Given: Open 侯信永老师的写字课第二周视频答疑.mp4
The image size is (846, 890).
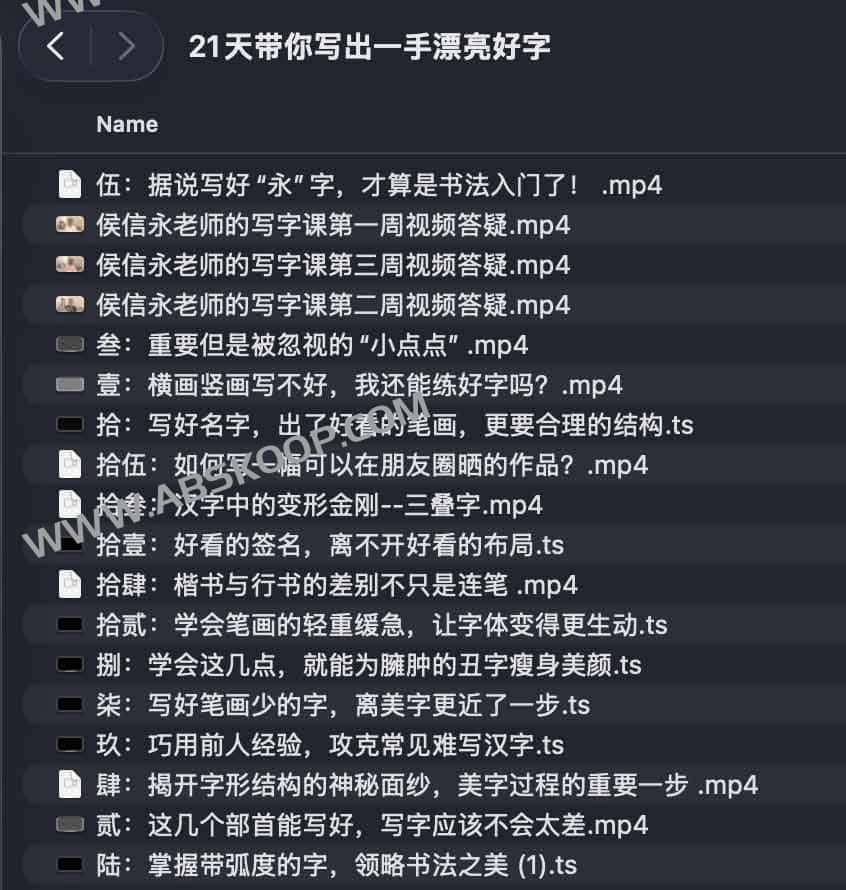Looking at the screenshot, I should click(x=333, y=305).
